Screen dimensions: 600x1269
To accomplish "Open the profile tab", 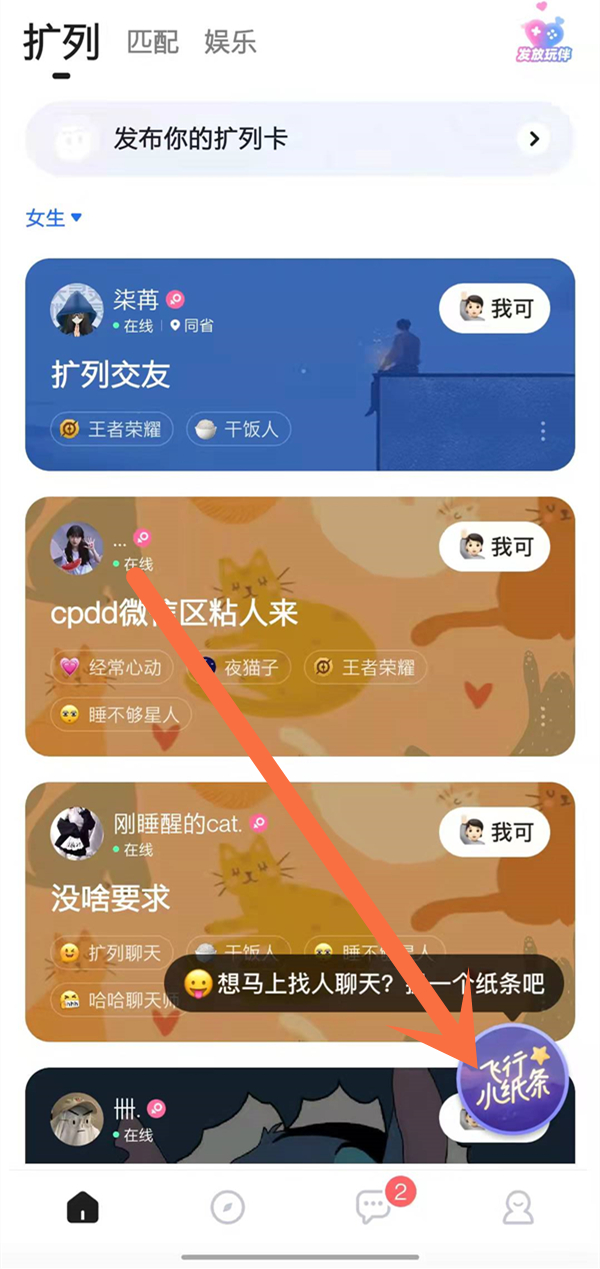I will pos(518,1207).
